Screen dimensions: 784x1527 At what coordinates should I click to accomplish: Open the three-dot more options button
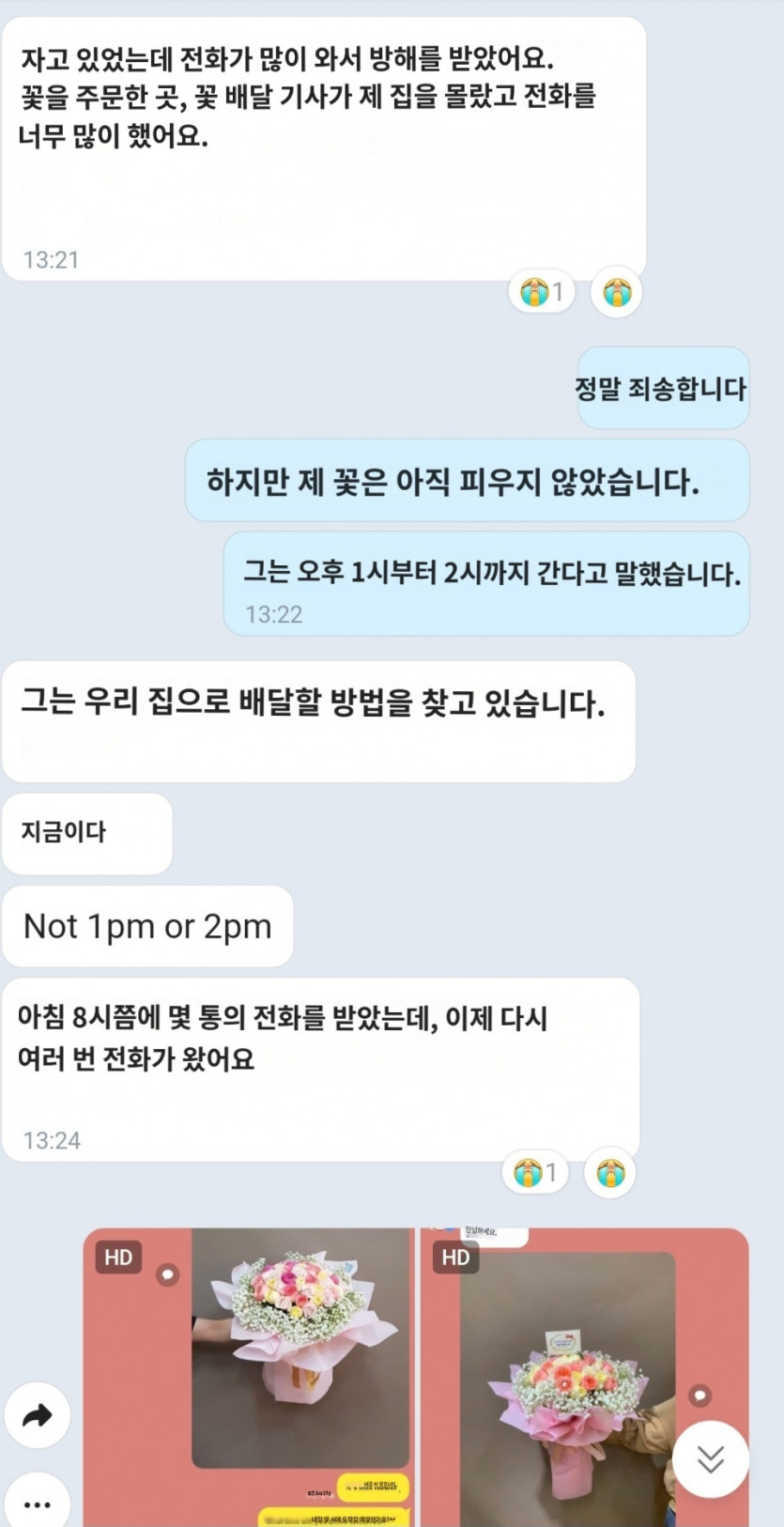tap(38, 1504)
